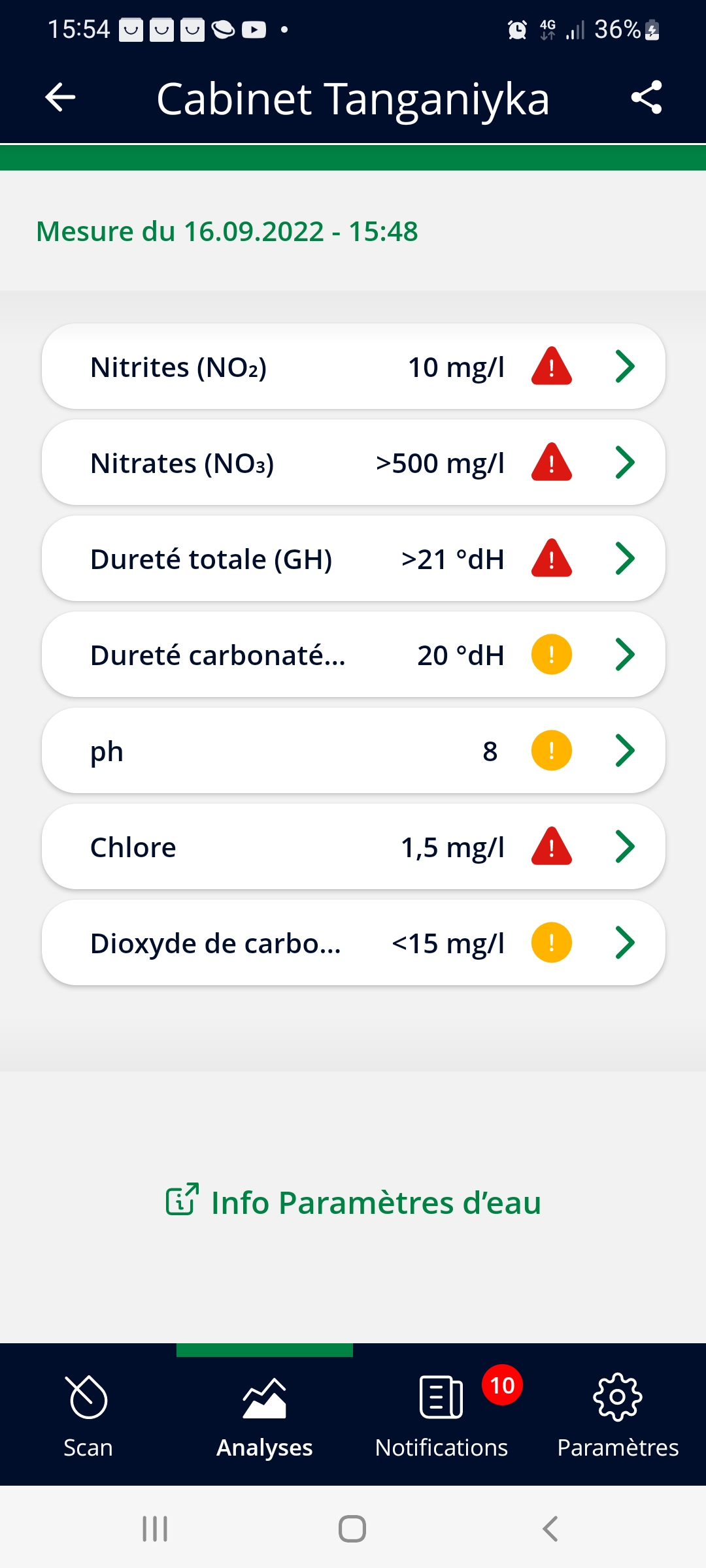Screen dimensions: 706x1568
Task: Tap the system home button
Action: [x=352, y=1529]
